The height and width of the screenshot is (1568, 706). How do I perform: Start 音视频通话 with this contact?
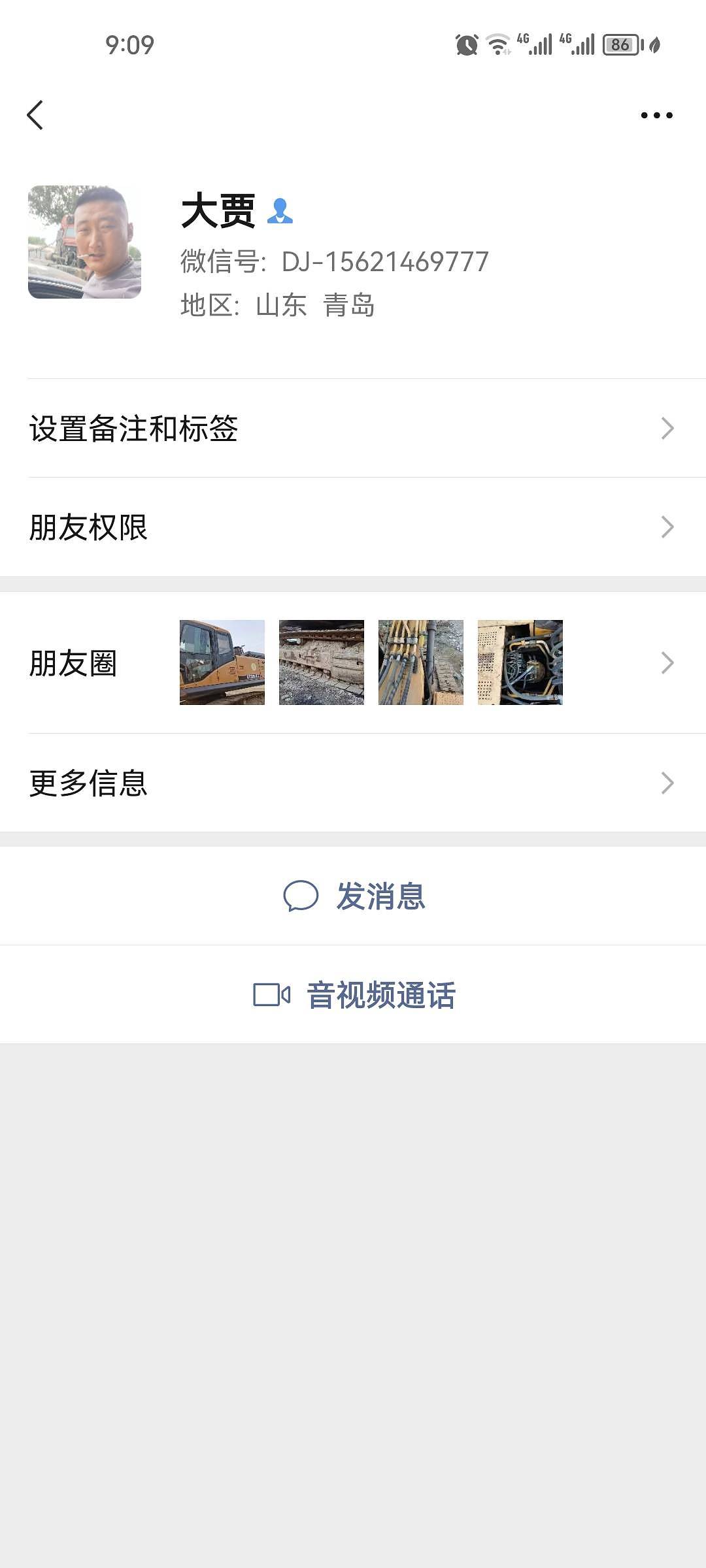coord(354,995)
